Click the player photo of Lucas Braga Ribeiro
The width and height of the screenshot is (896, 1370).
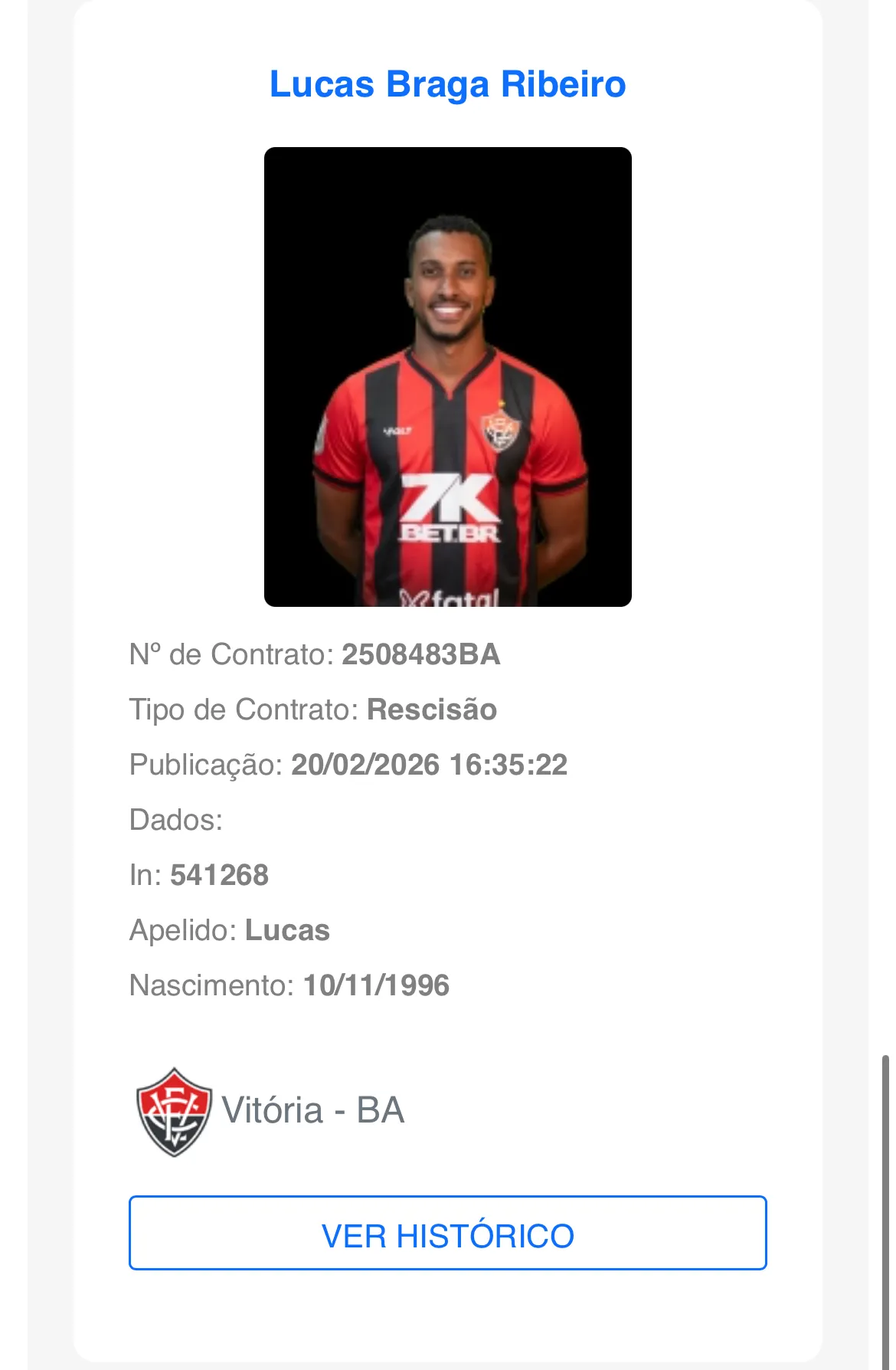click(x=447, y=375)
